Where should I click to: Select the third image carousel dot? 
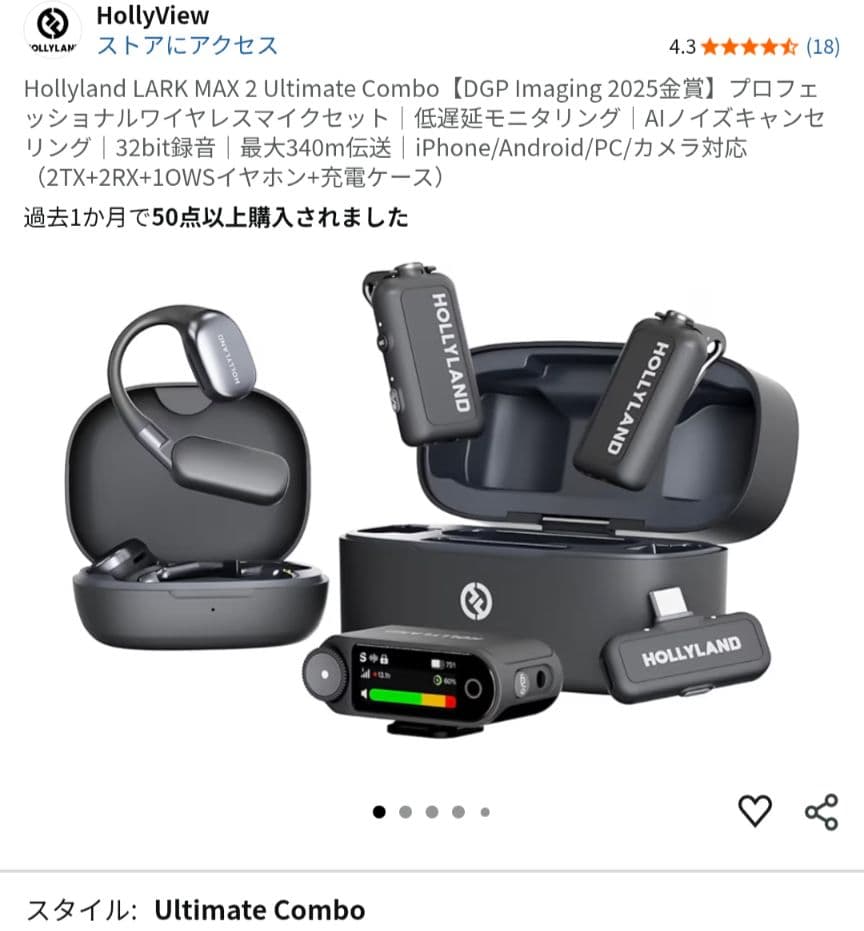click(430, 814)
